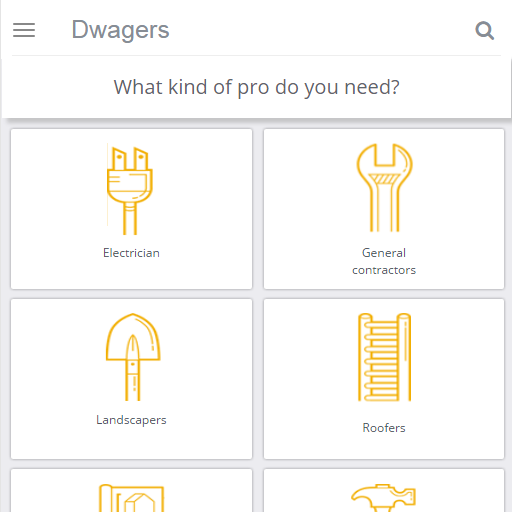Choose the General contractors card
The width and height of the screenshot is (512, 512).
[x=384, y=209]
